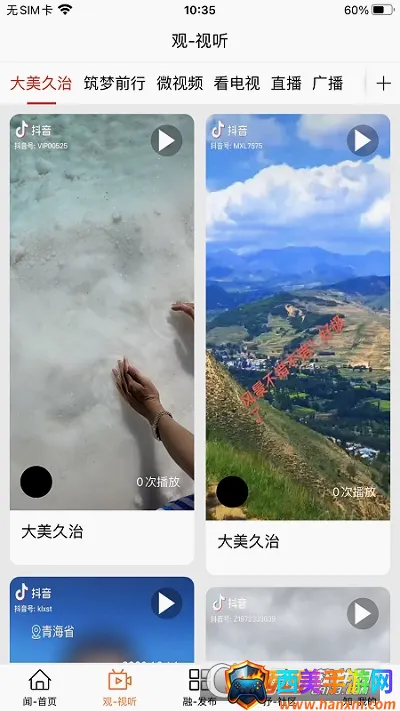Tap the plus icon to add channels
Viewport: 400px width, 711px height.
[383, 83]
